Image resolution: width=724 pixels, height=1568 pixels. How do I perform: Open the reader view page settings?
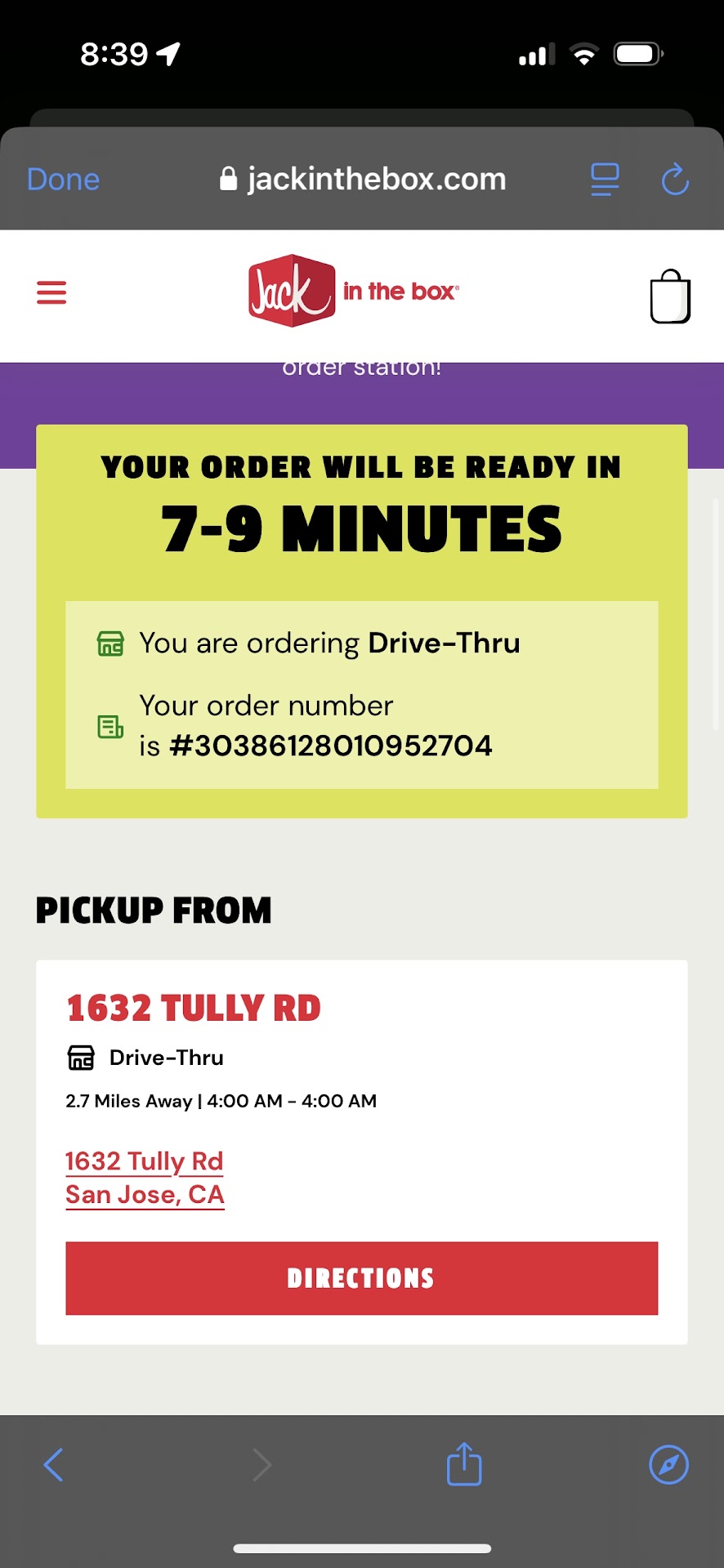[x=605, y=180]
